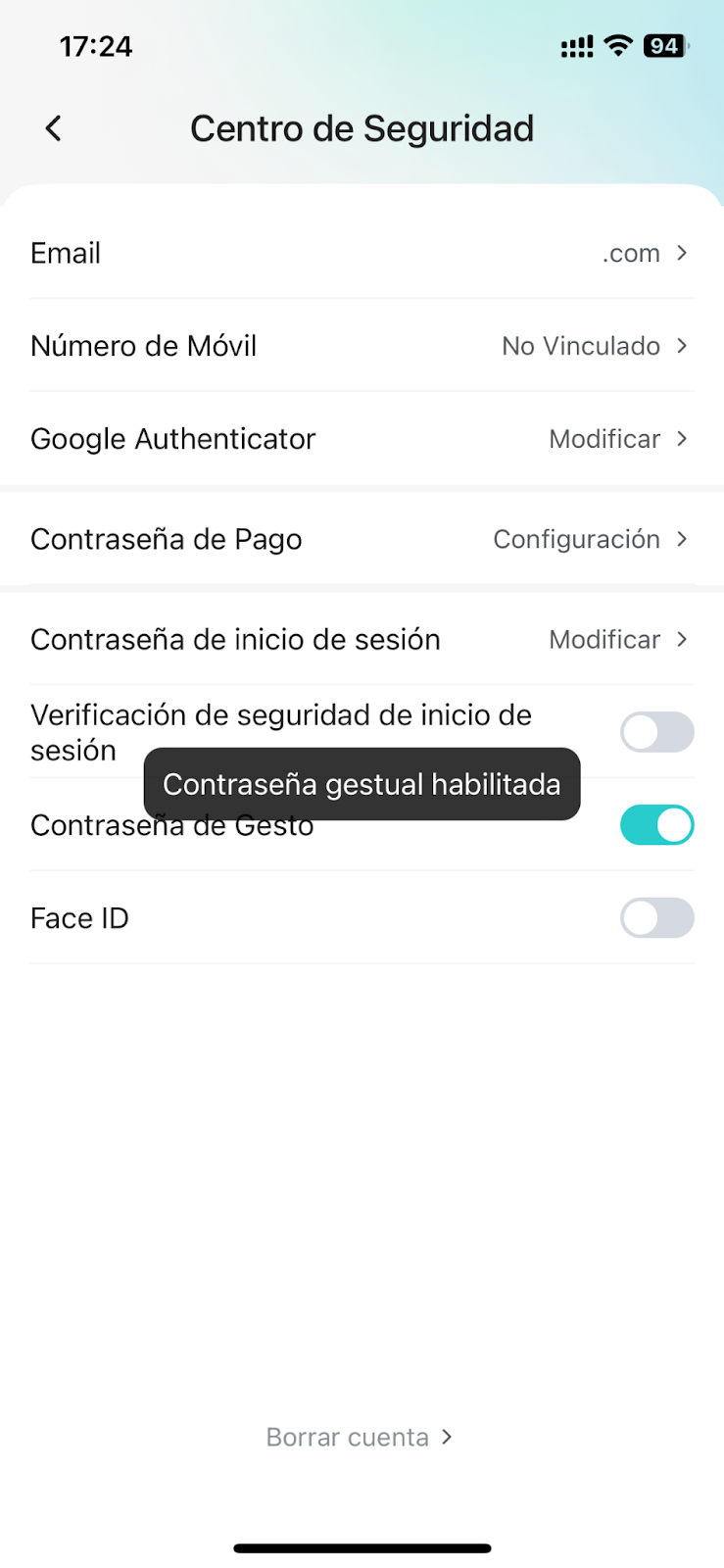Open Contraseña de Pago configuration
Image resolution: width=724 pixels, height=1568 pixels.
[362, 539]
